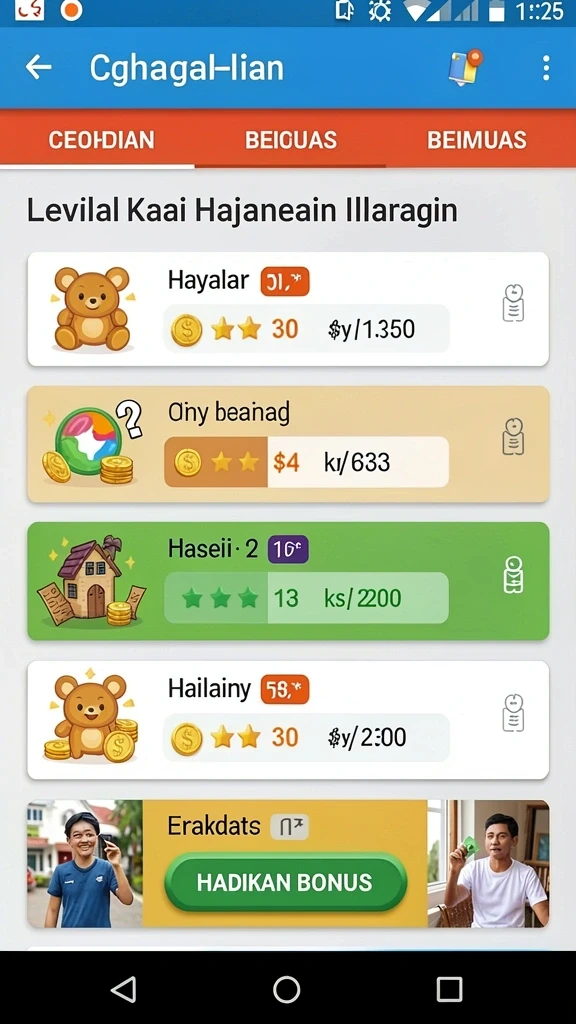576x1024 pixels.
Task: Open the Hayalar card
Action: (x=288, y=309)
